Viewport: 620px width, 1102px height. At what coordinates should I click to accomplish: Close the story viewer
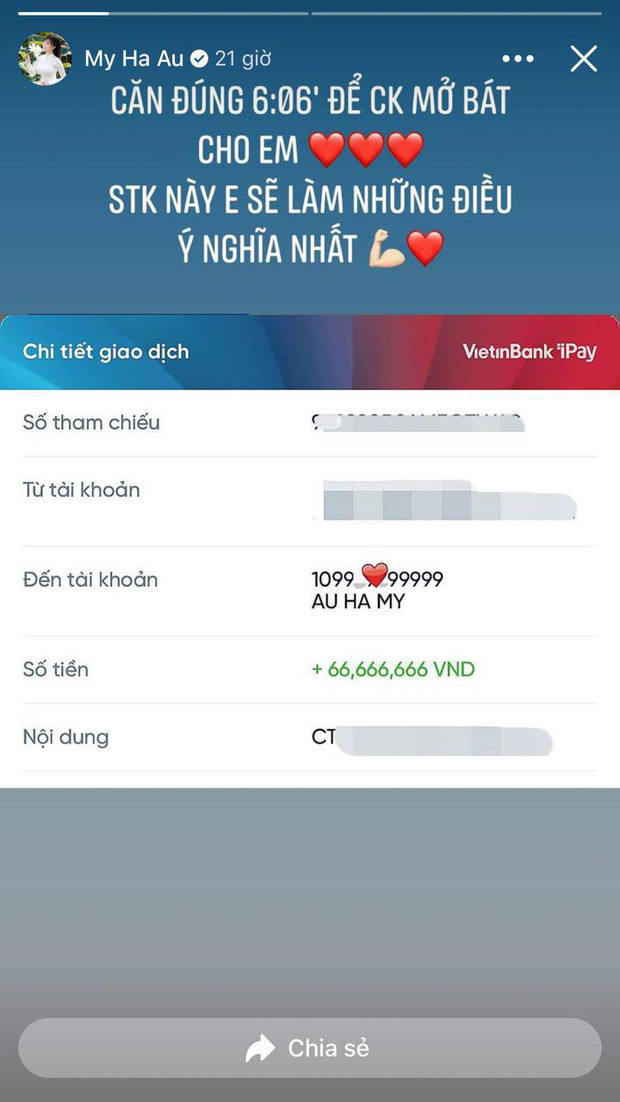[x=583, y=59]
